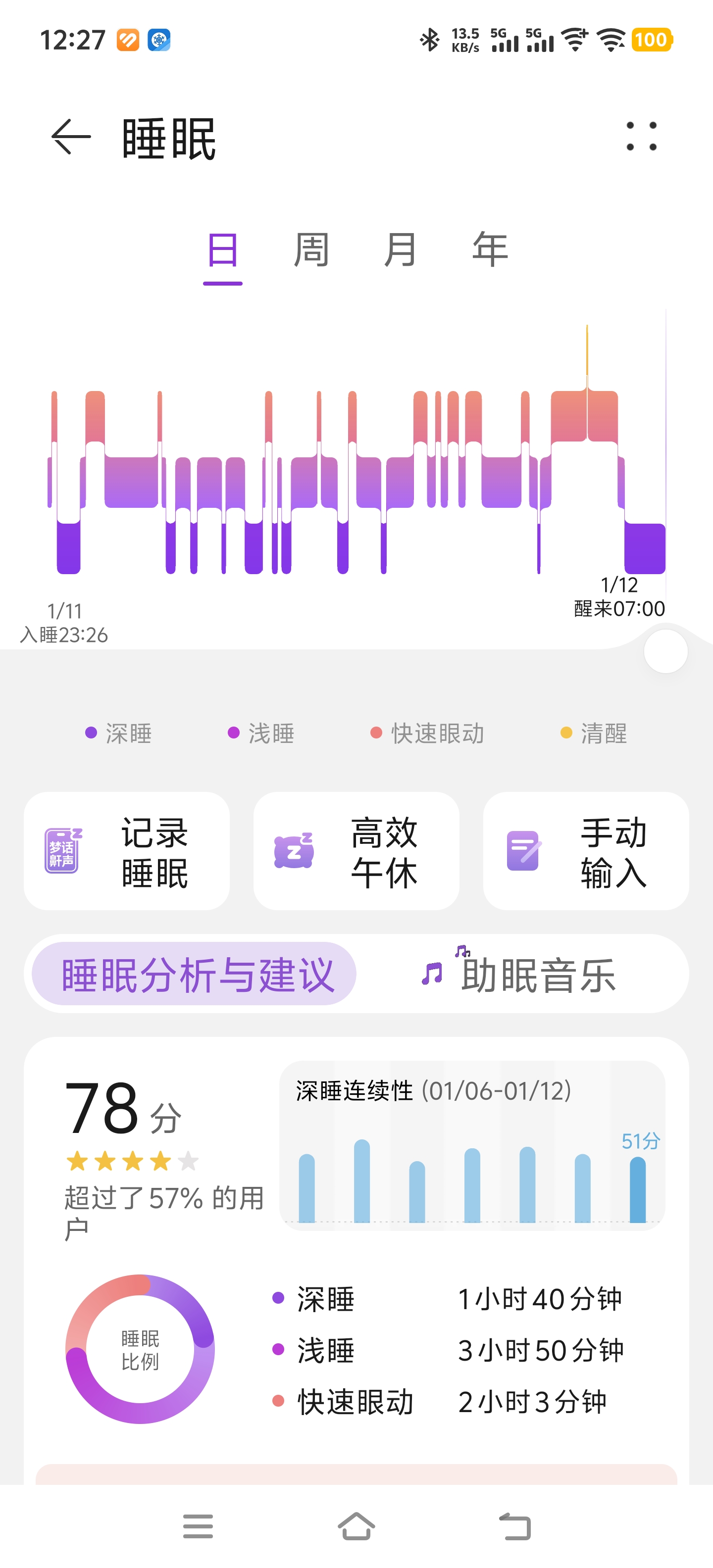Open recent apps from the navigation bar
The image size is (713, 1568).
point(198,1526)
